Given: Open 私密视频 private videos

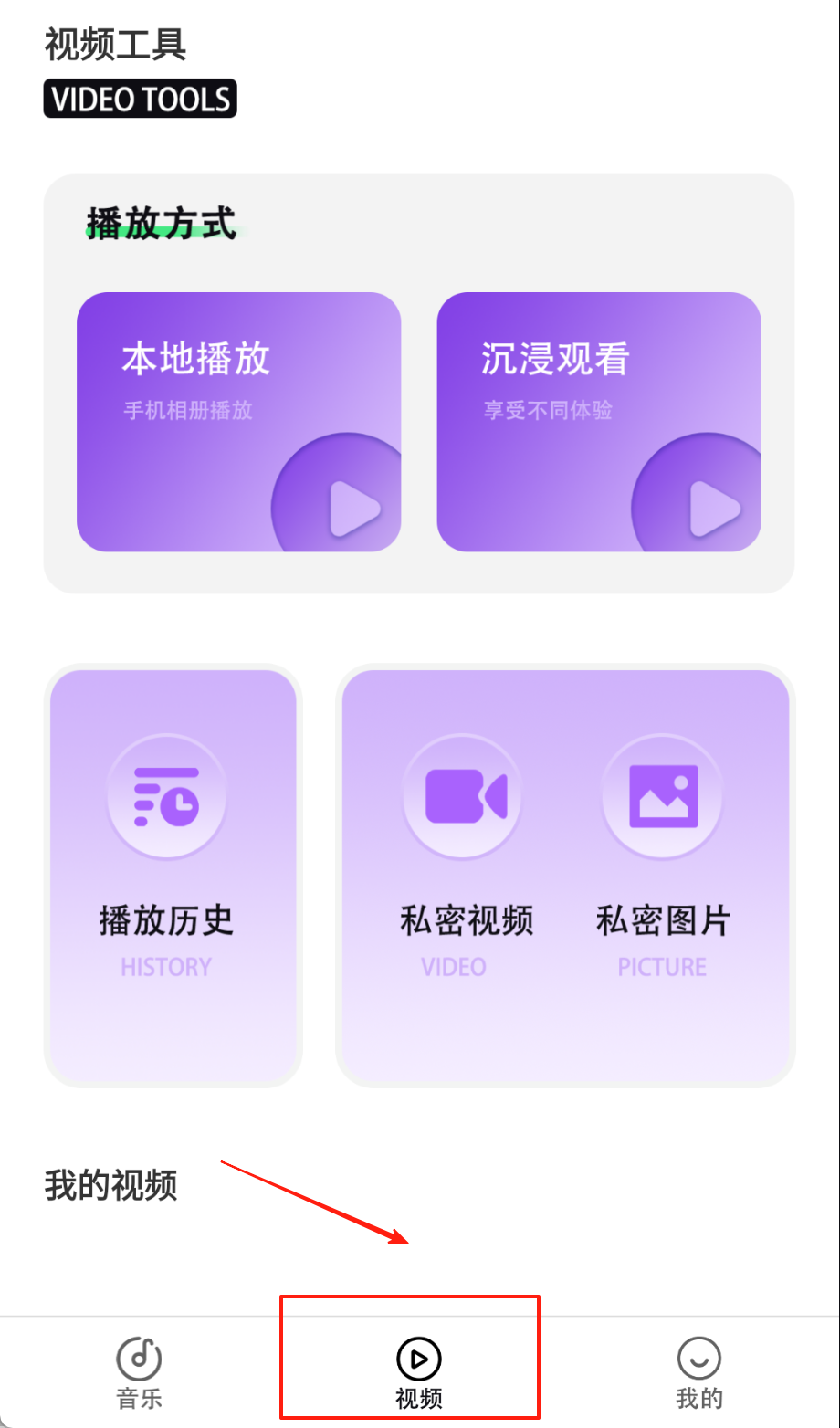Looking at the screenshot, I should 466,840.
